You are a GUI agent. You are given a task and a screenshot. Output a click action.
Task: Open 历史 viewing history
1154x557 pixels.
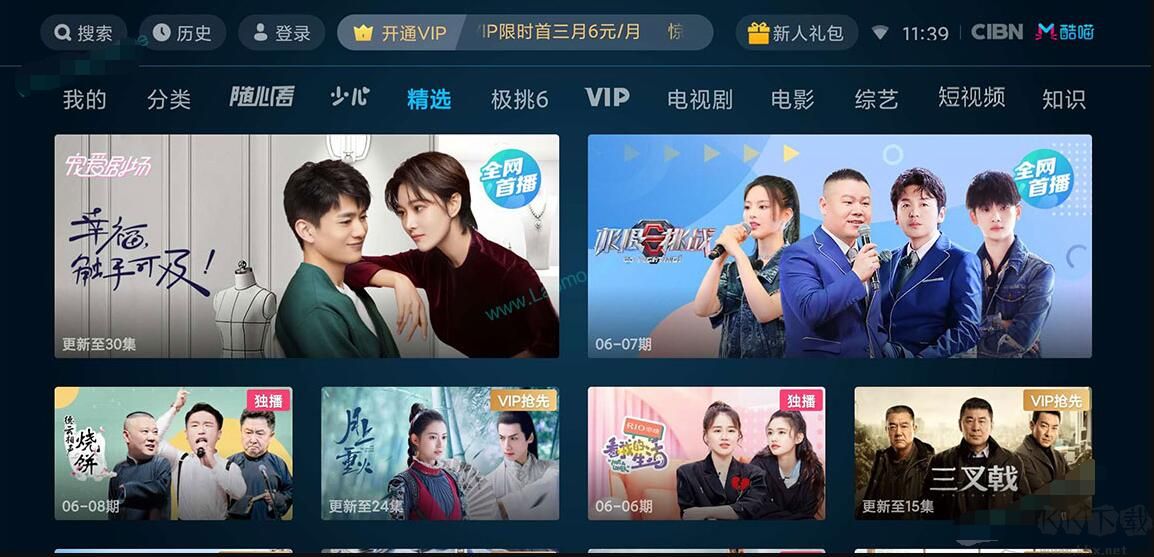(x=182, y=33)
